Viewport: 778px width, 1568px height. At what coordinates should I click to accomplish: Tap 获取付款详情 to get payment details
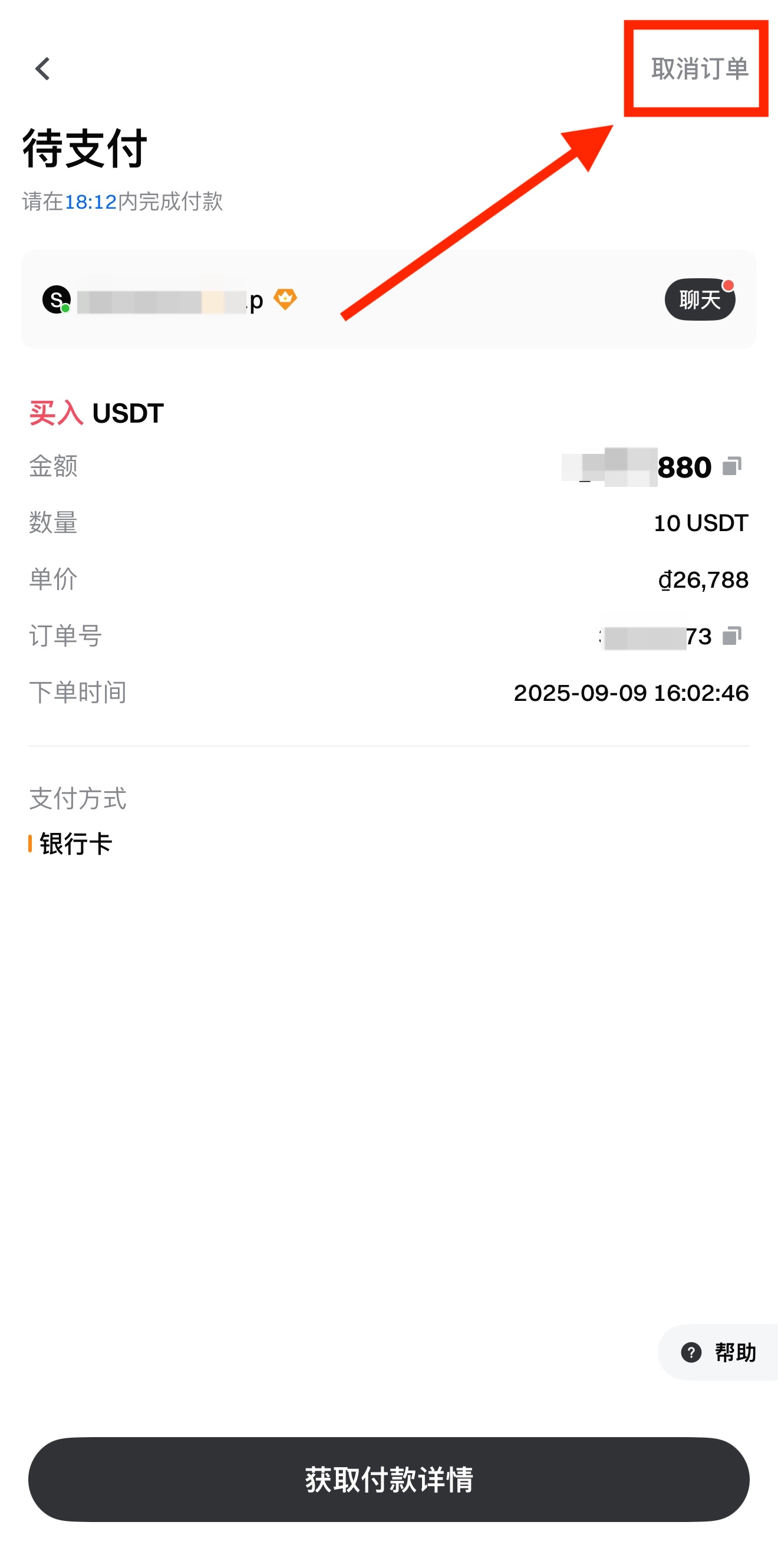coord(388,1479)
